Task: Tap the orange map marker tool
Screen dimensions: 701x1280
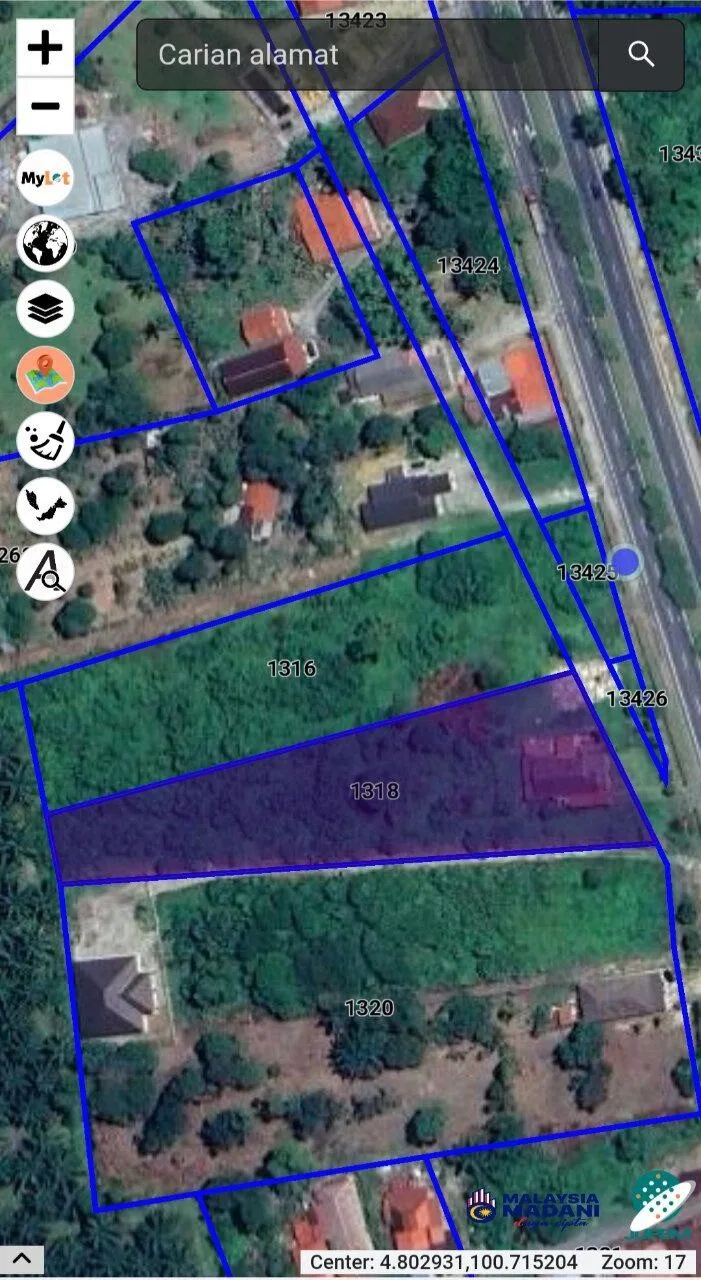Action: [45, 375]
